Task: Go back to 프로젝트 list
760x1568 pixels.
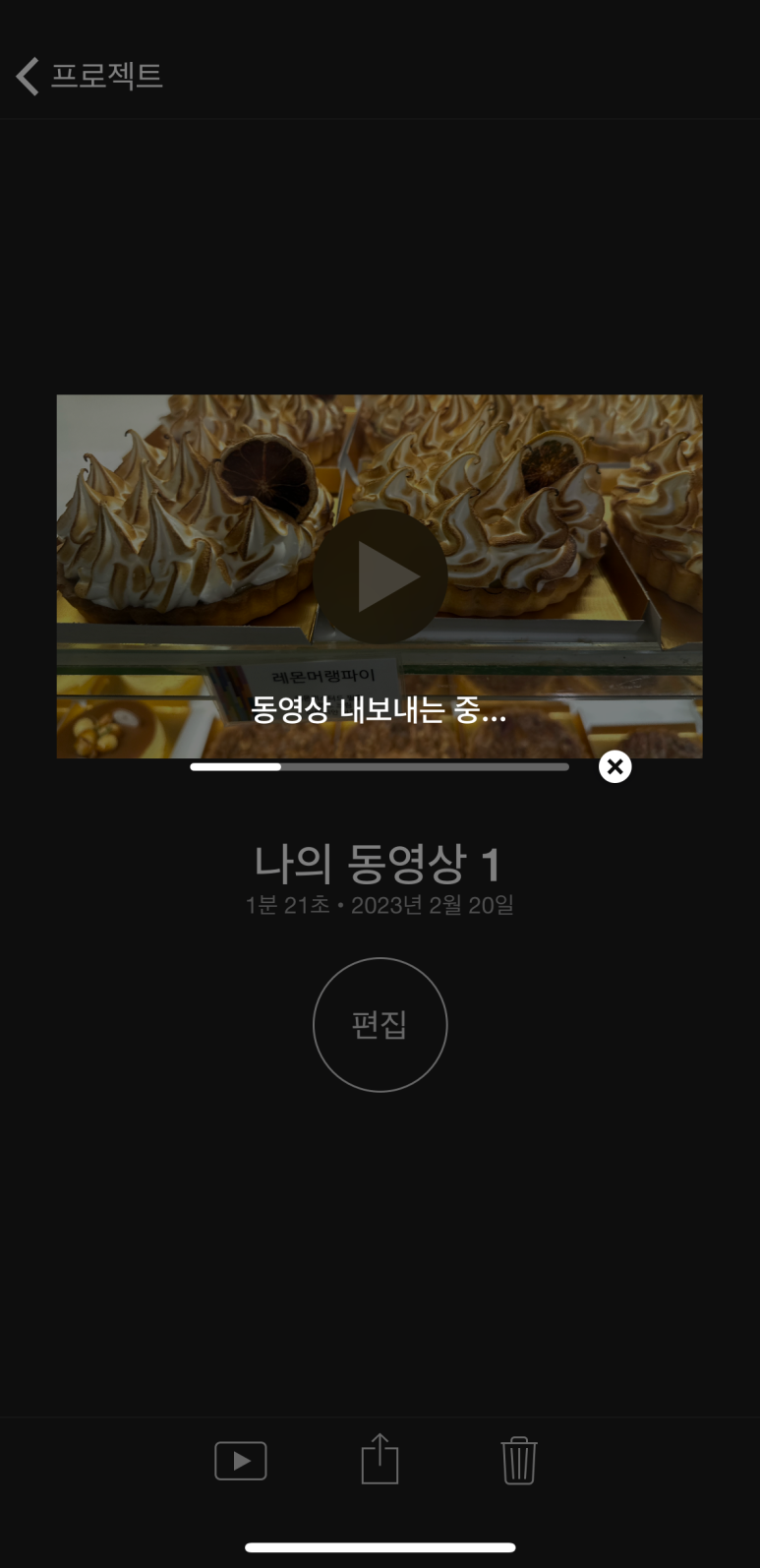Action: 88,76
